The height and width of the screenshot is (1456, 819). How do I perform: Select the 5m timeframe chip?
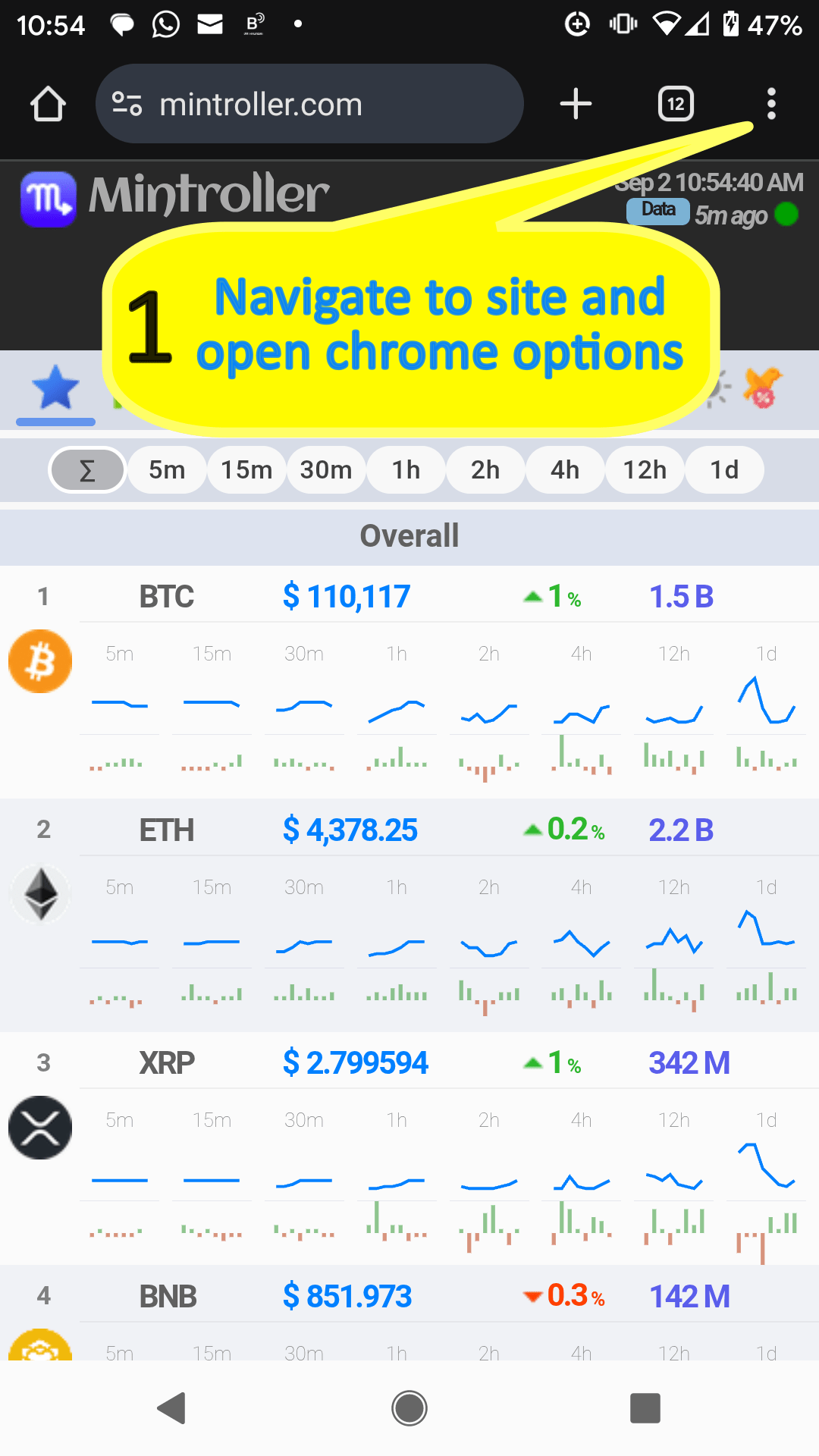click(x=167, y=470)
